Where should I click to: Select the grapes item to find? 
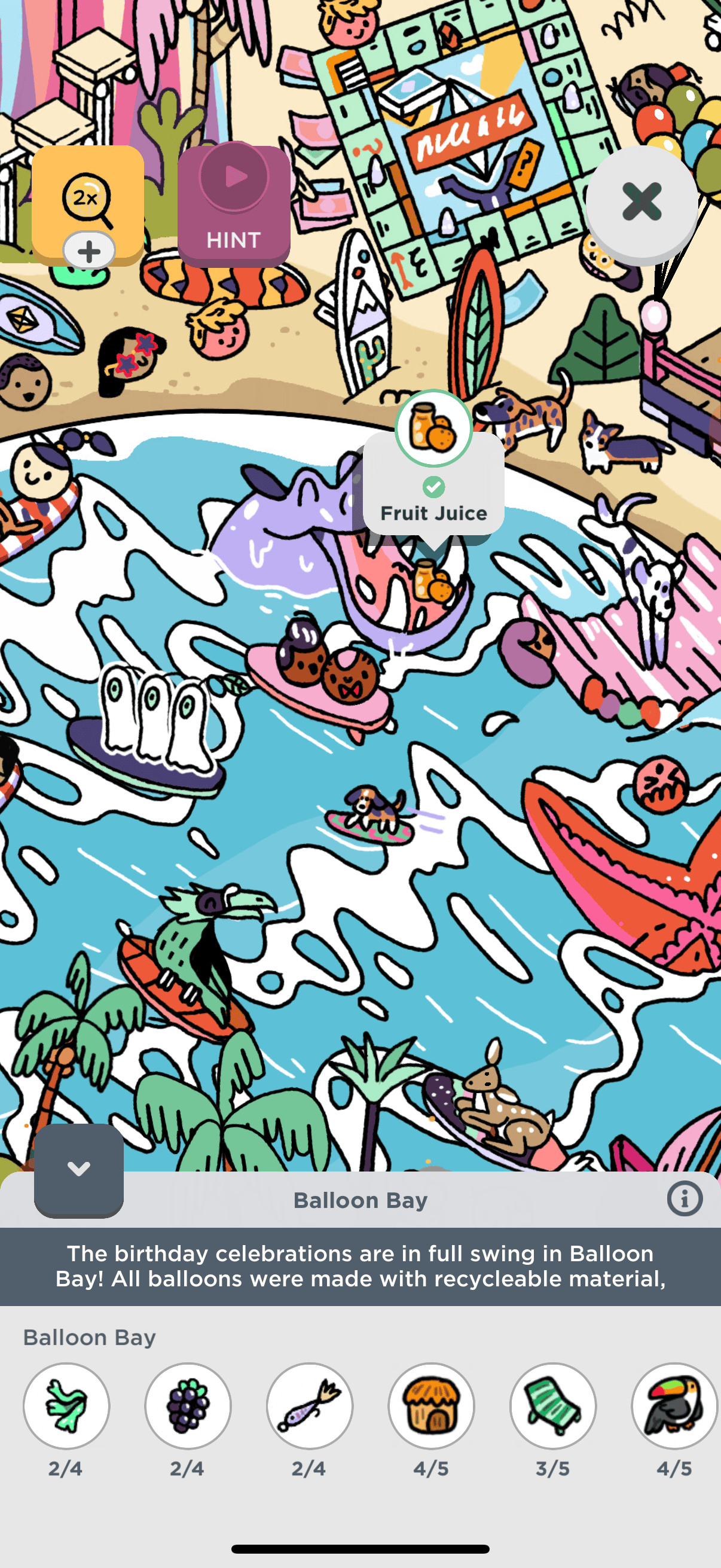(188, 1405)
